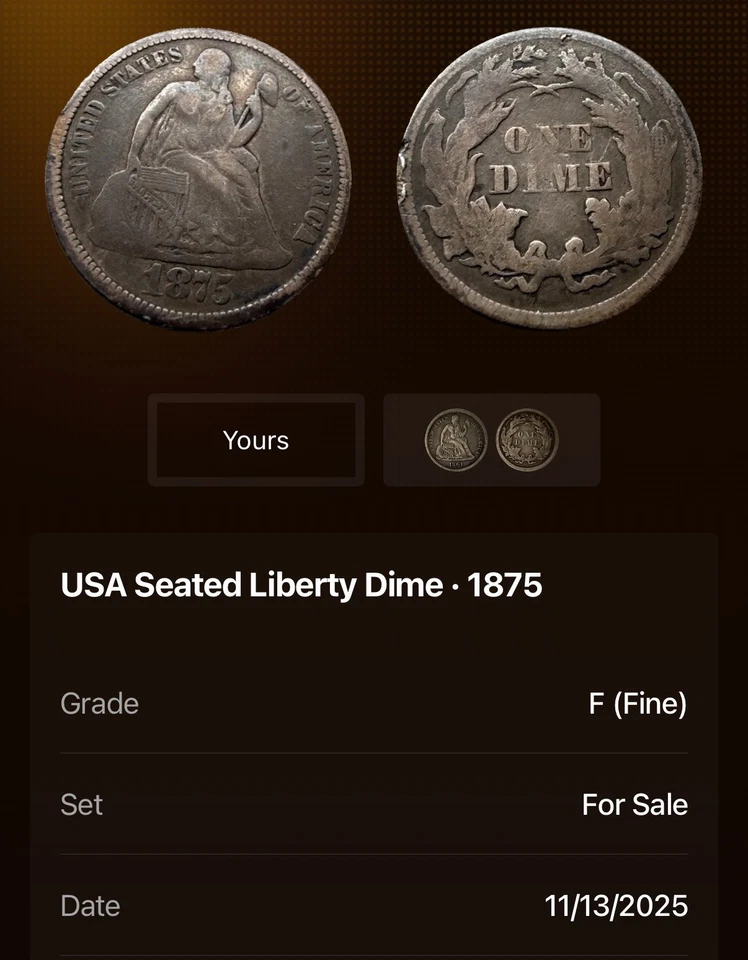
Task: Select the catalog obverse coin icon
Action: 453,439
